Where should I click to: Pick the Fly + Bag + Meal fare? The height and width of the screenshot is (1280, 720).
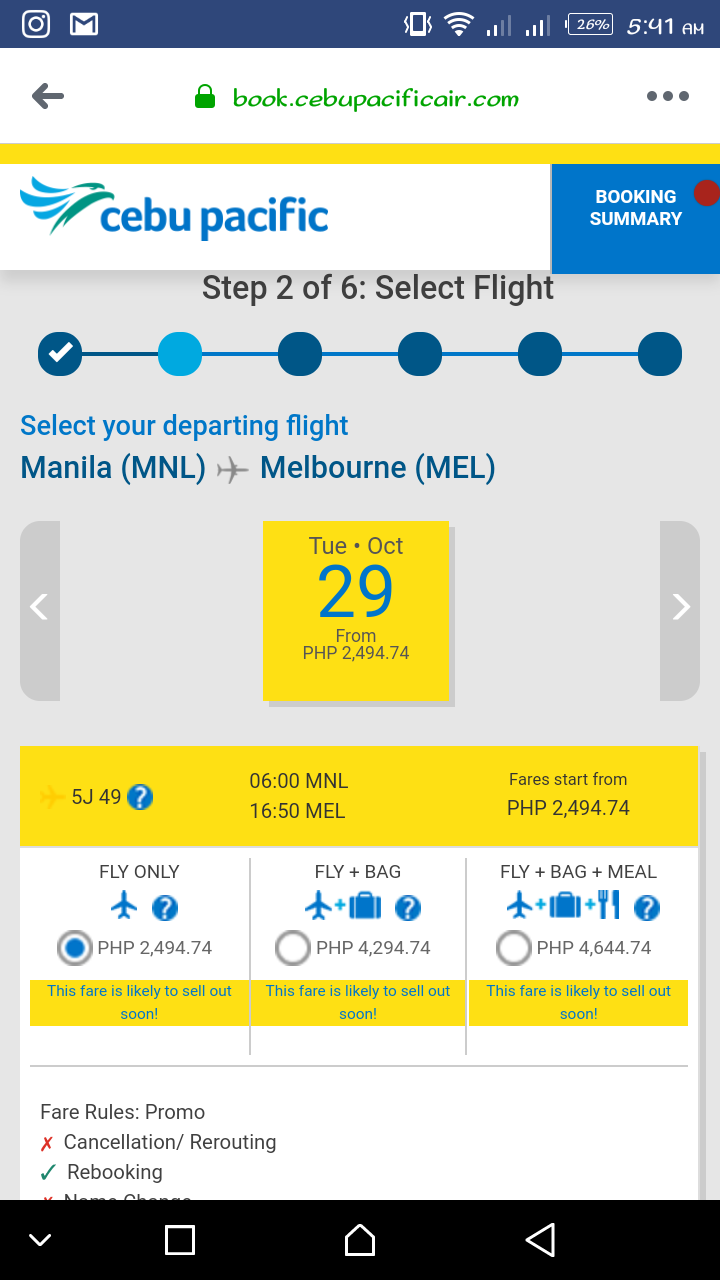(x=513, y=948)
